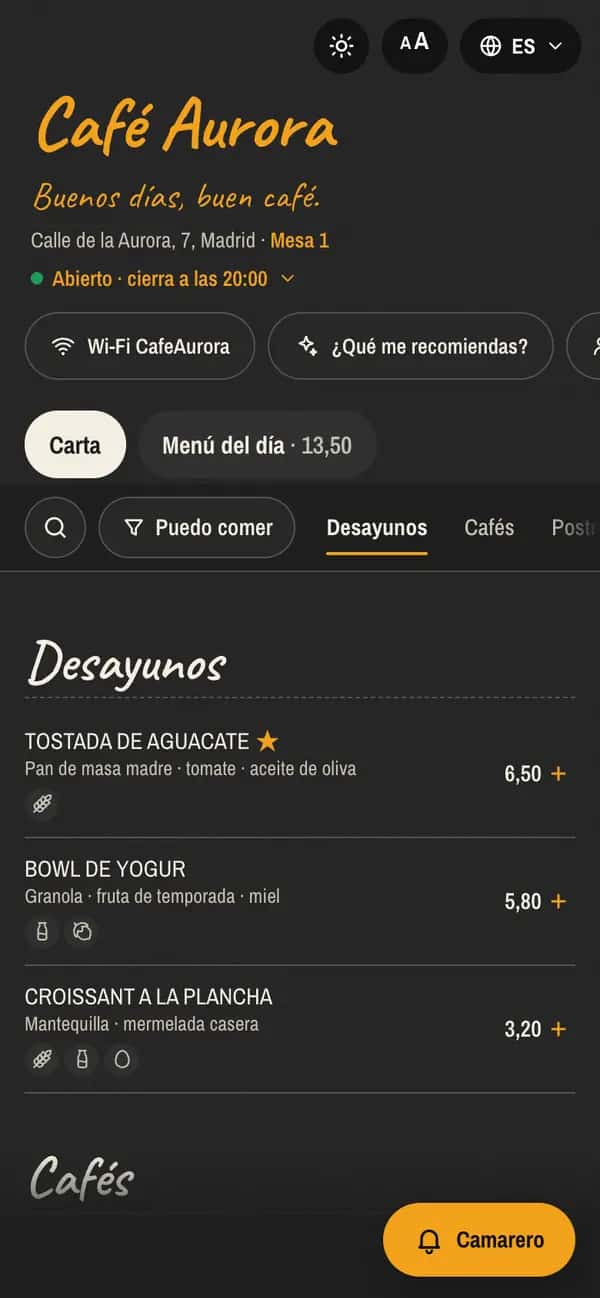Screen dimensions: 600x1298
Task: Ask ¿Qué me recomiendas?
Action: click(x=411, y=346)
